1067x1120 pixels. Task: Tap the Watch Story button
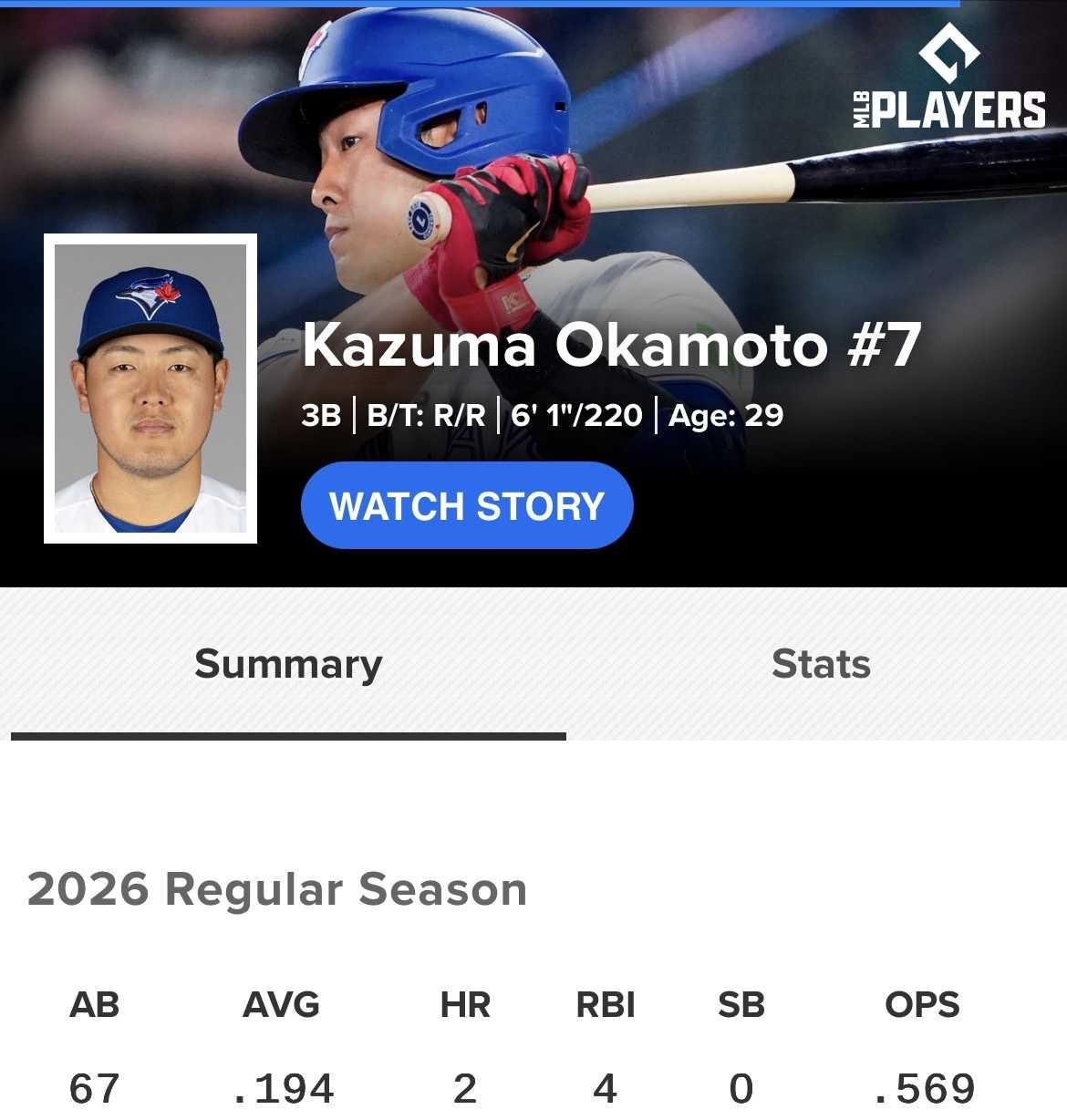tap(467, 505)
